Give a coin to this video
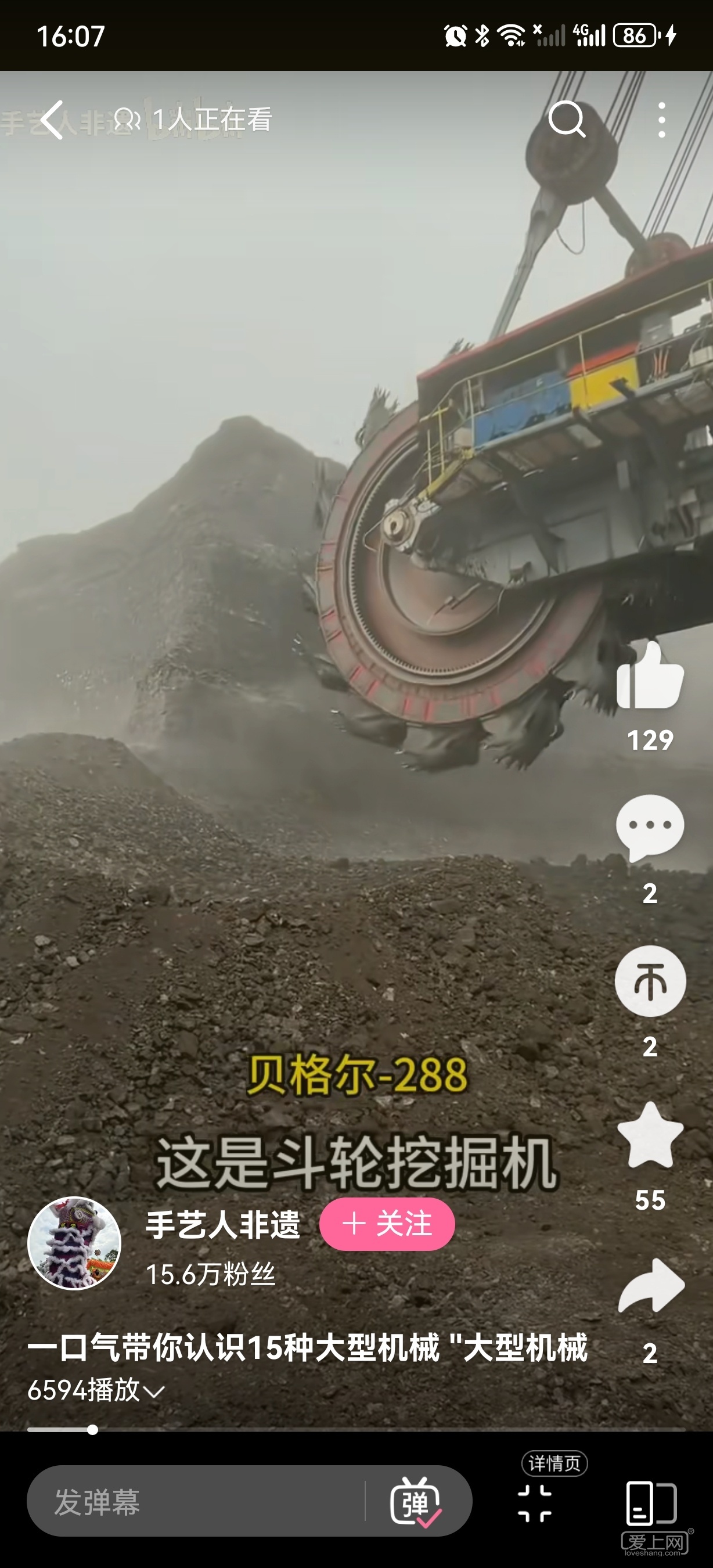 tap(650, 981)
